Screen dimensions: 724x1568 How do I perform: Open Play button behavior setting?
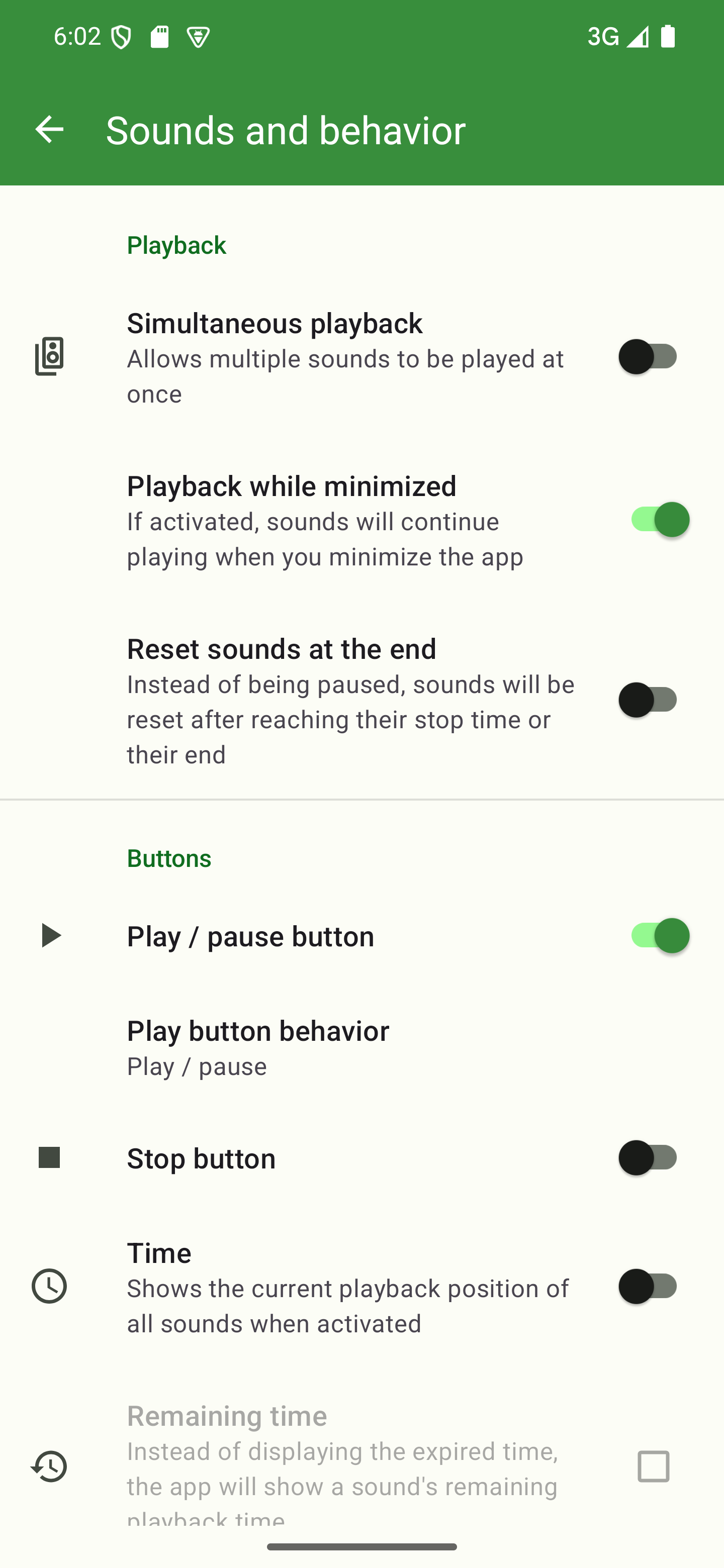361,1047
